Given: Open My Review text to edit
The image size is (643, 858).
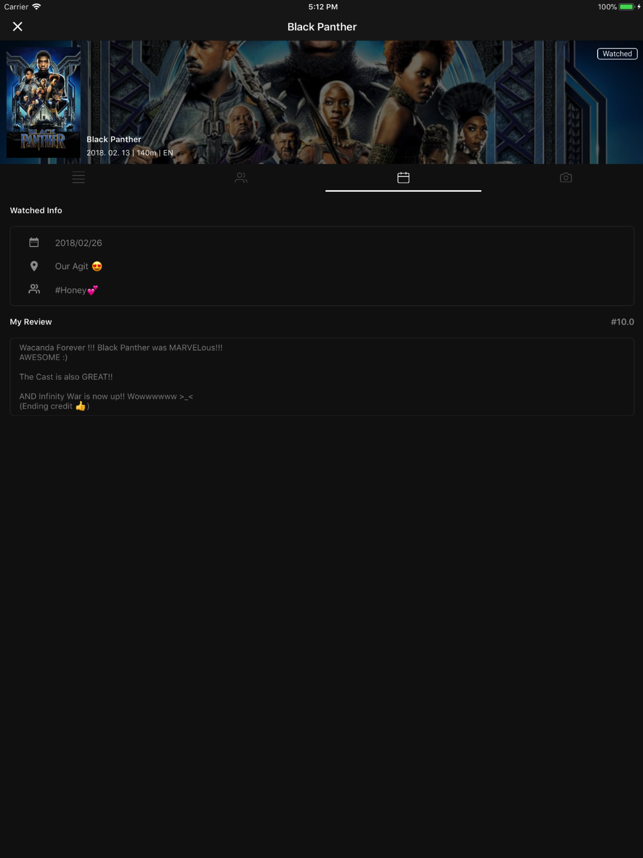Looking at the screenshot, I should [321, 376].
